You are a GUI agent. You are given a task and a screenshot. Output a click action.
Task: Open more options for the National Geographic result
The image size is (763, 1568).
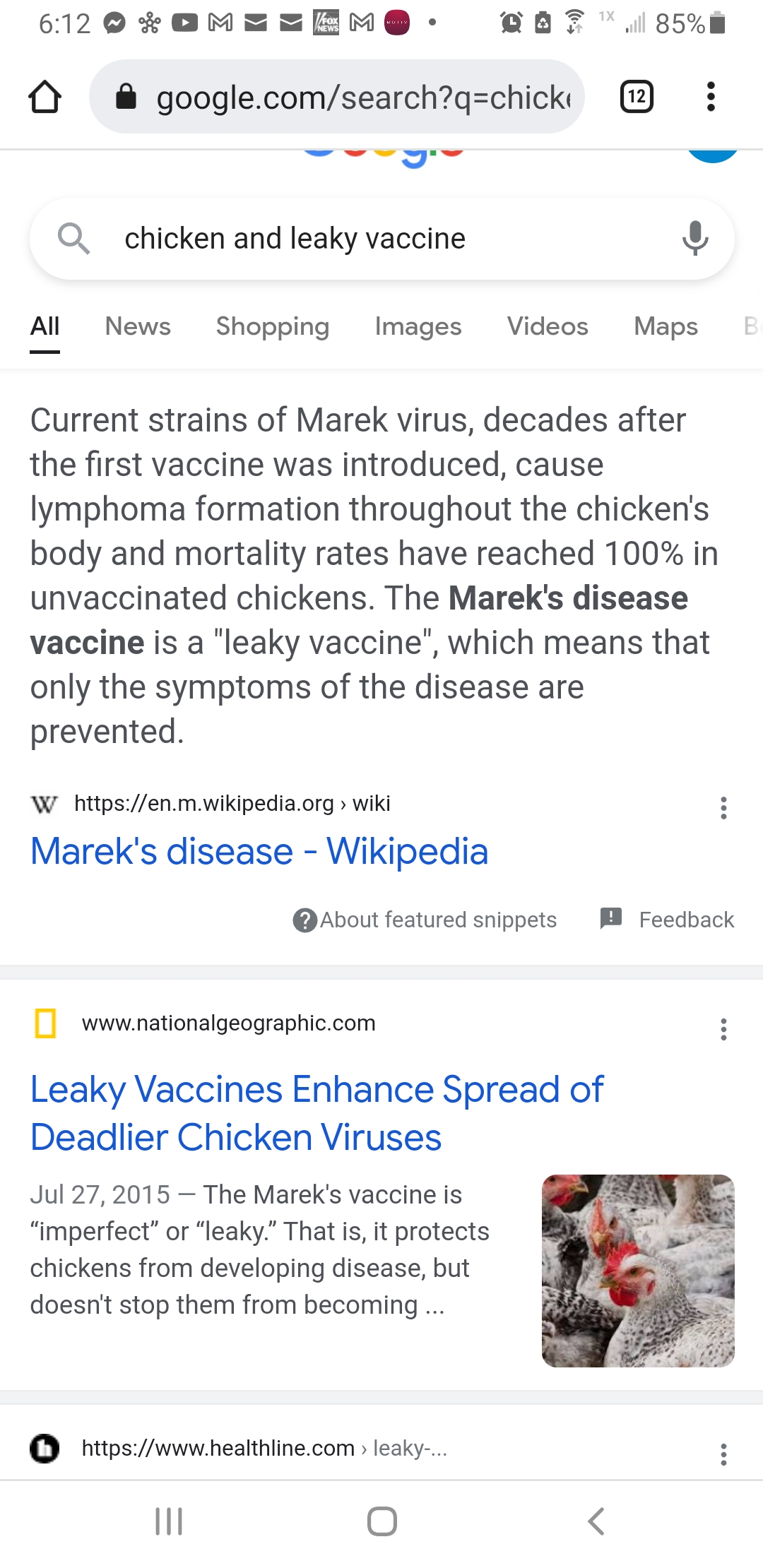point(723,1029)
